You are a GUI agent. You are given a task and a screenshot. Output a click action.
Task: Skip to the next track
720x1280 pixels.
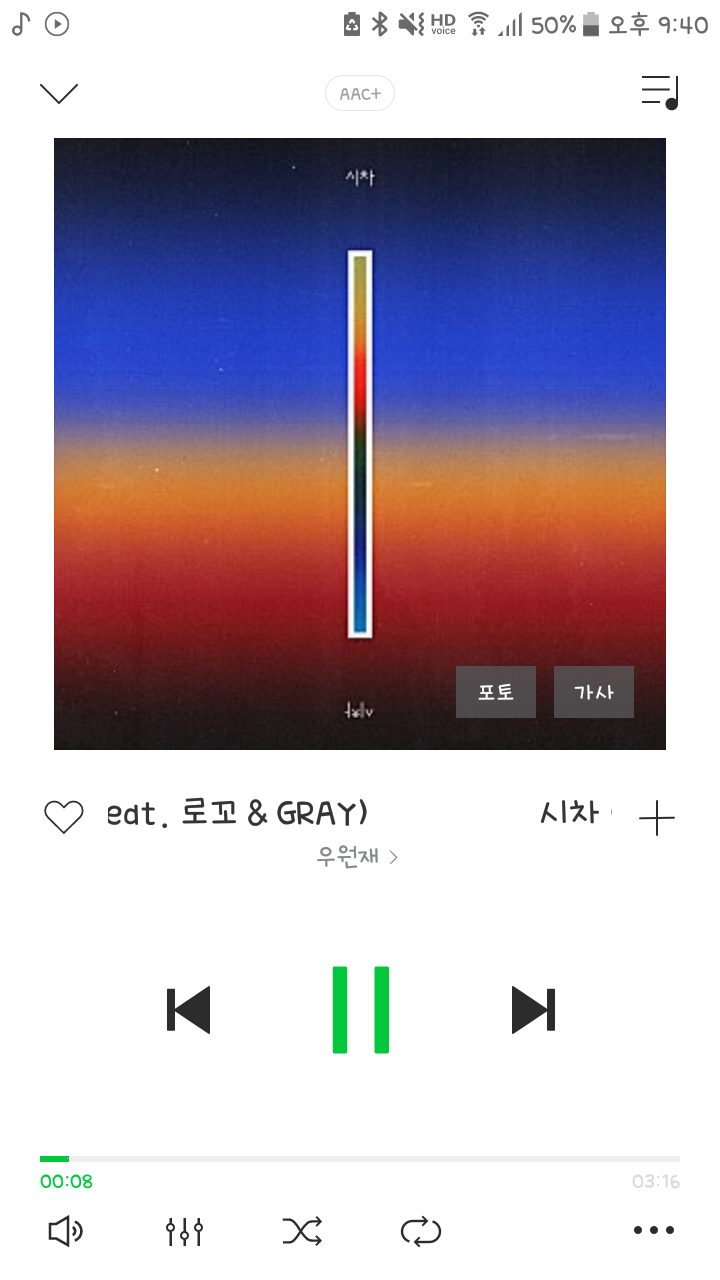(x=532, y=1010)
